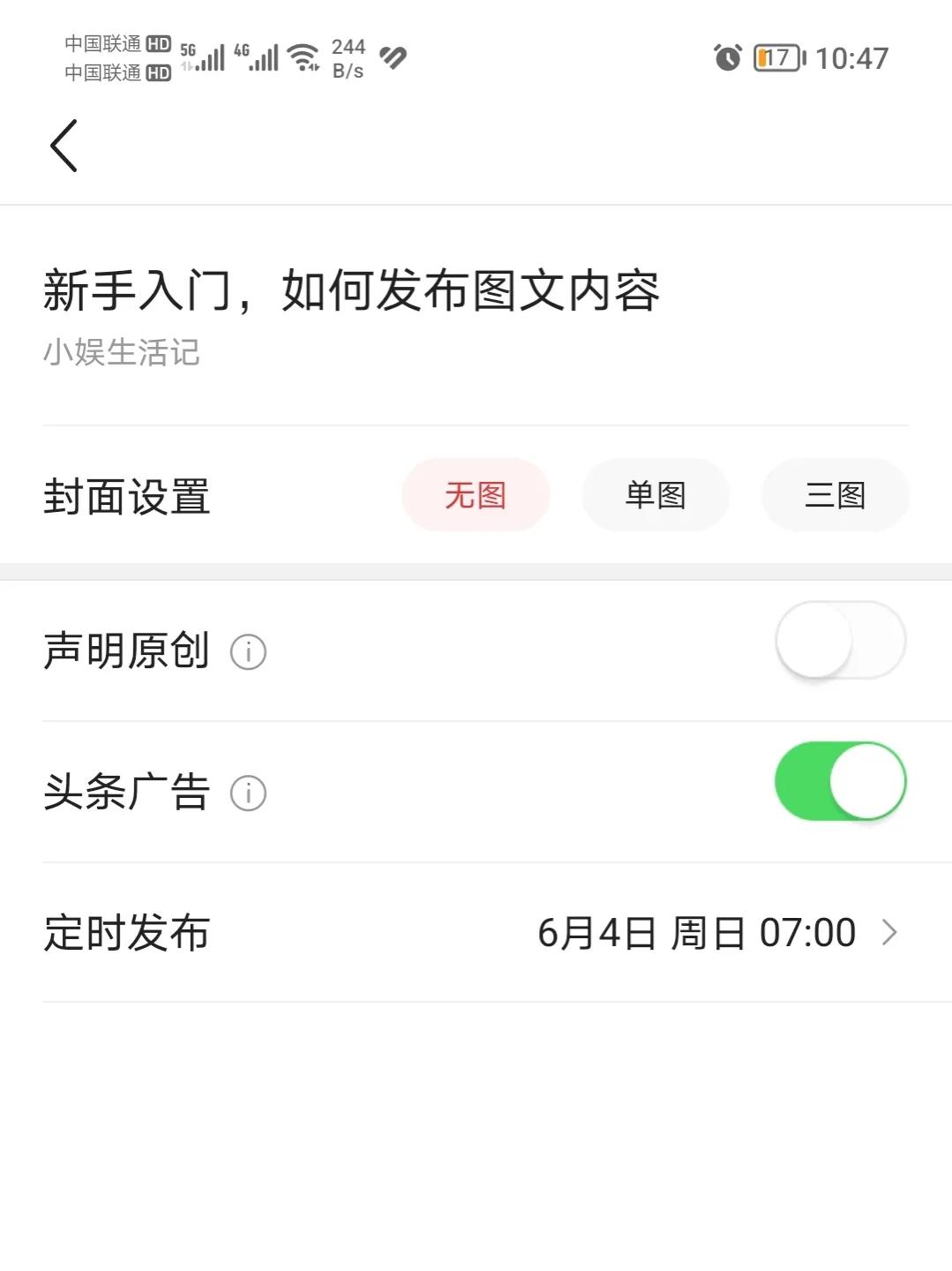Click the back arrow to exit settings
952x1271 pixels.
click(64, 144)
